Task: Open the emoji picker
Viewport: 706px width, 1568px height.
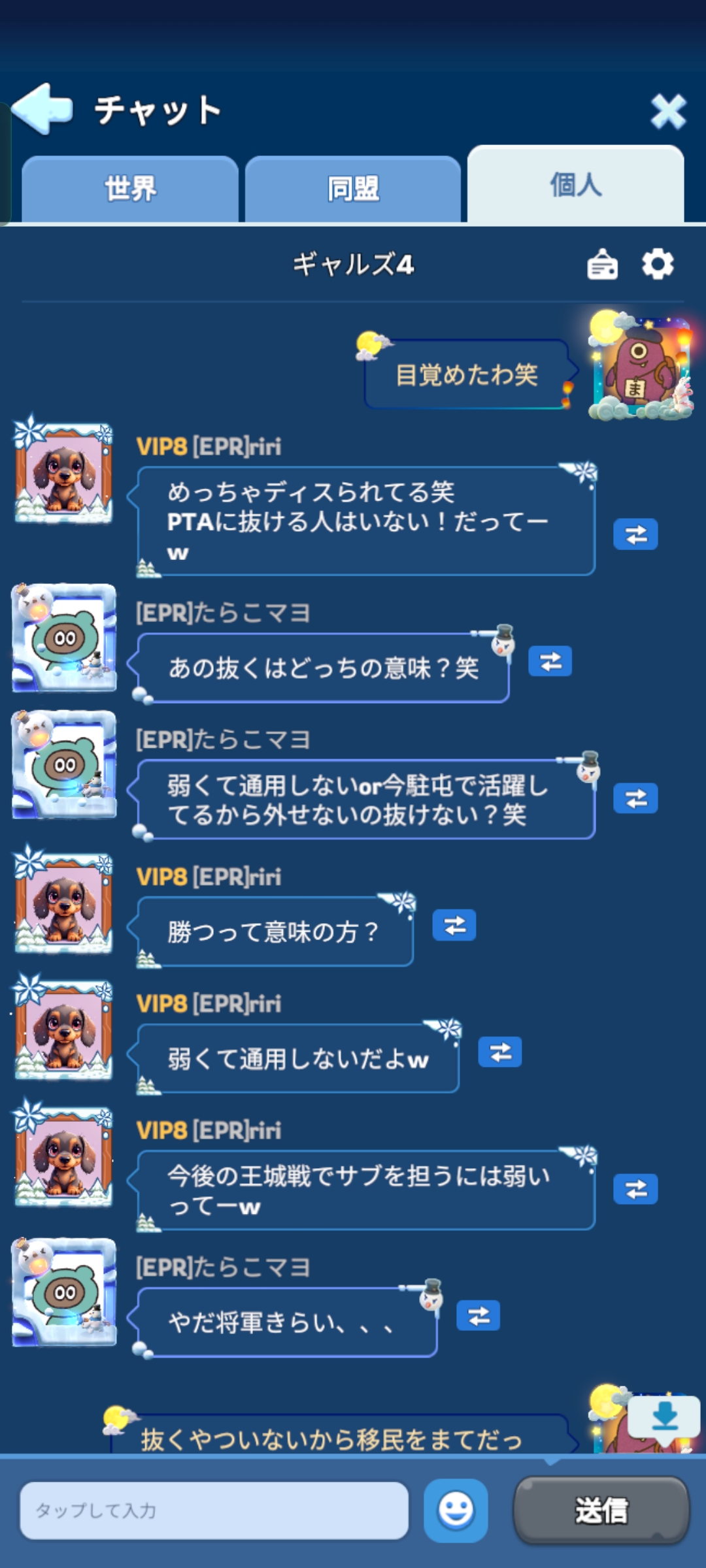Action: click(456, 1510)
